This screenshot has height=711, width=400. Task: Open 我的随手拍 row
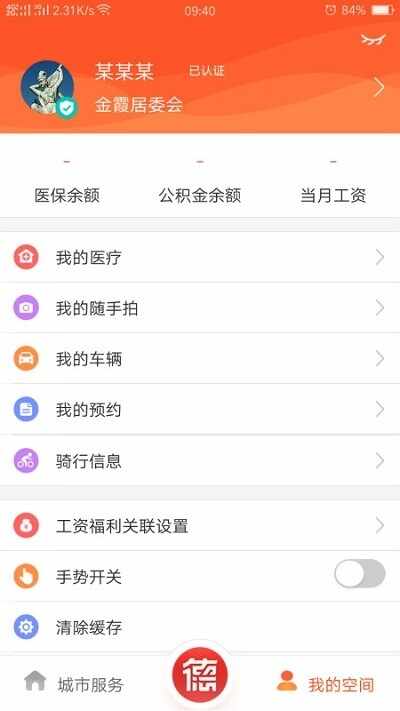pos(200,308)
